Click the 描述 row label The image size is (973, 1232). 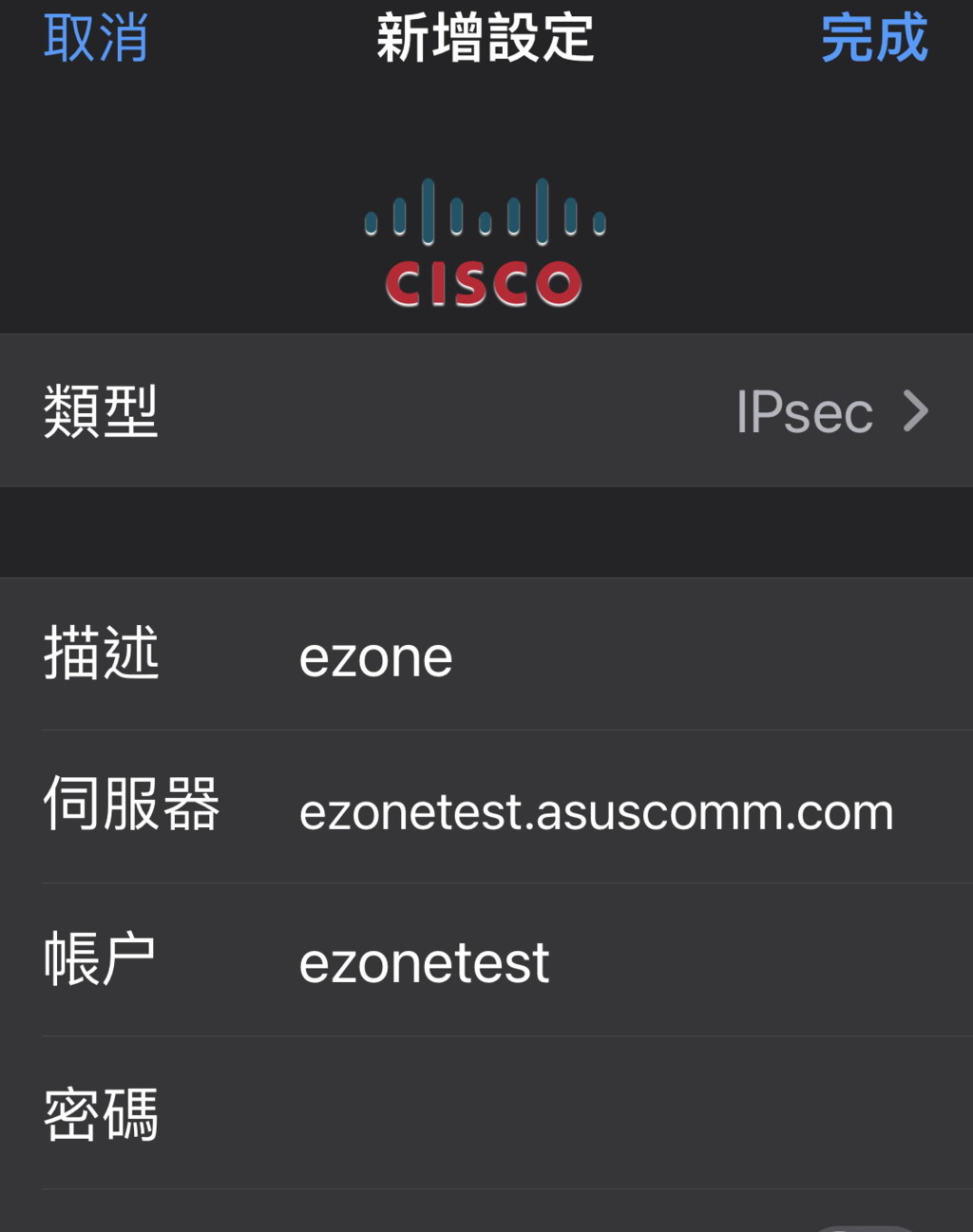(101, 652)
